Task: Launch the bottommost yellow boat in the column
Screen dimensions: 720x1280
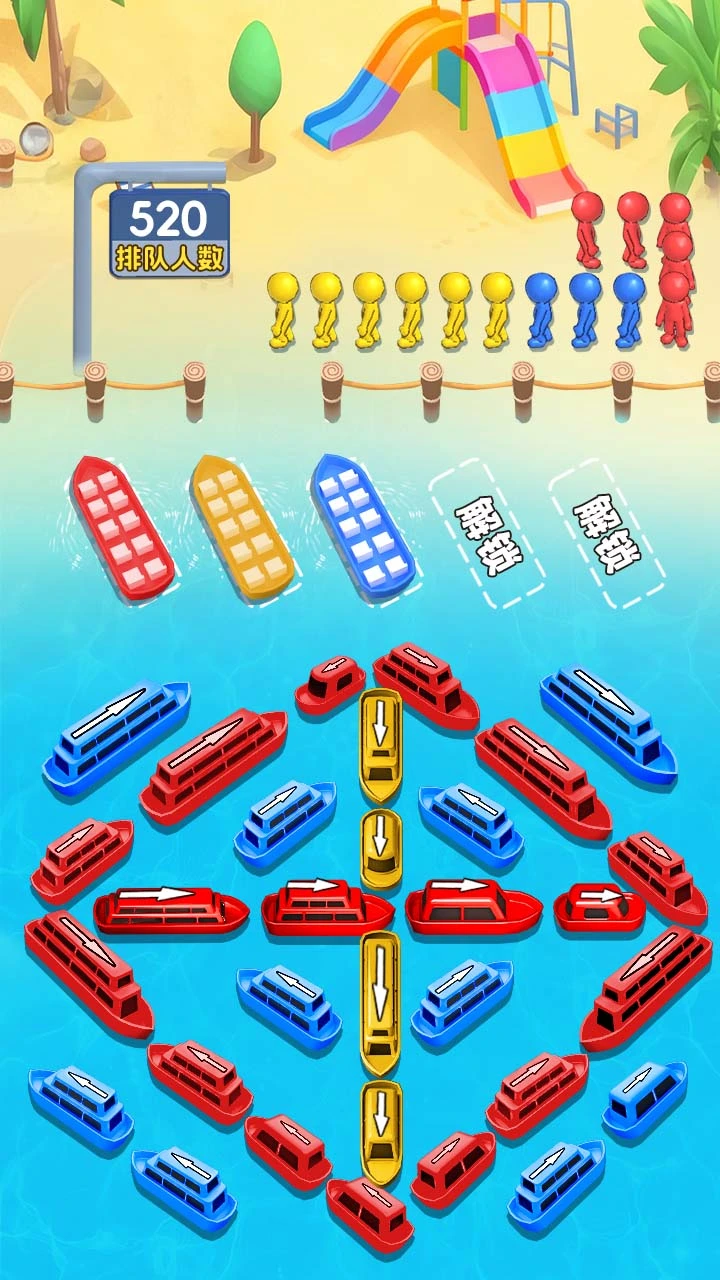Action: pos(381,1130)
